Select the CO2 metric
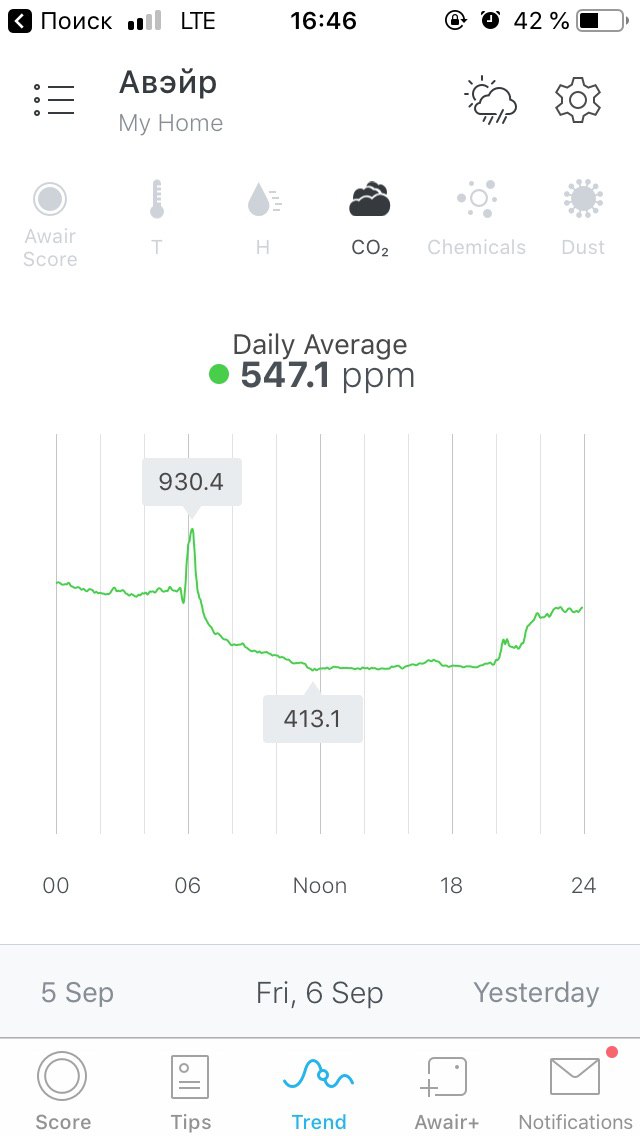 370,218
